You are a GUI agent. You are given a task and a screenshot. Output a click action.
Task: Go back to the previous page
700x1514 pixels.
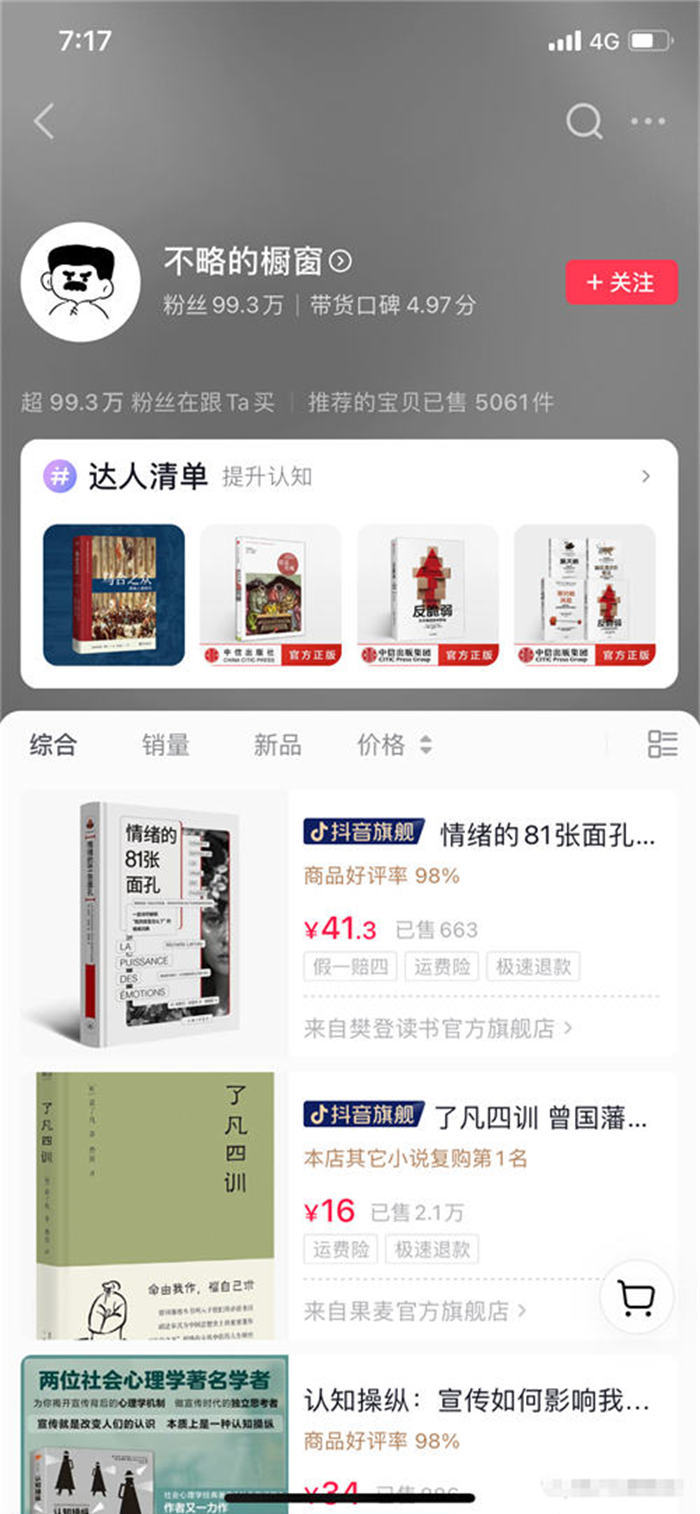coord(43,122)
